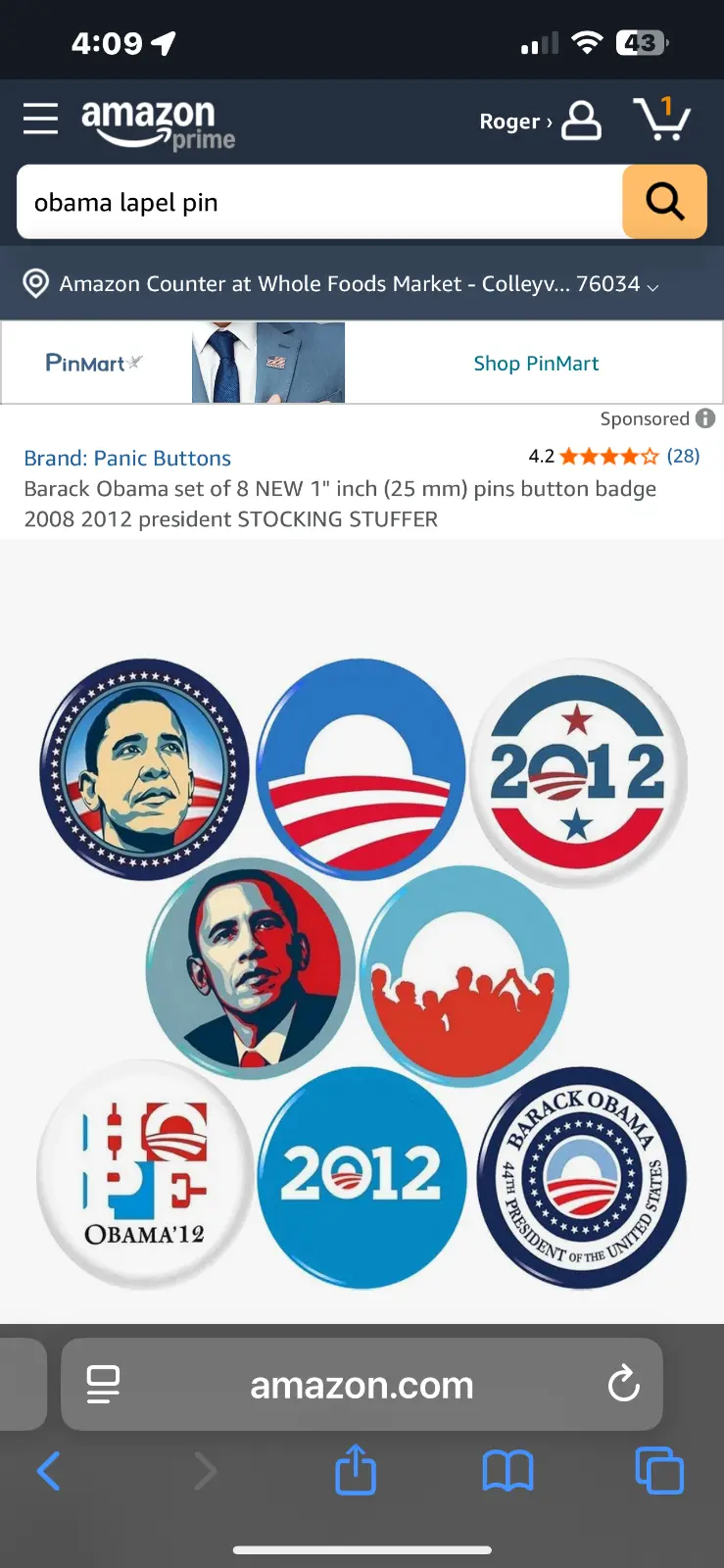This screenshot has height=1568, width=724.
Task: Open the Shop PinMart sponsored link
Action: [535, 364]
